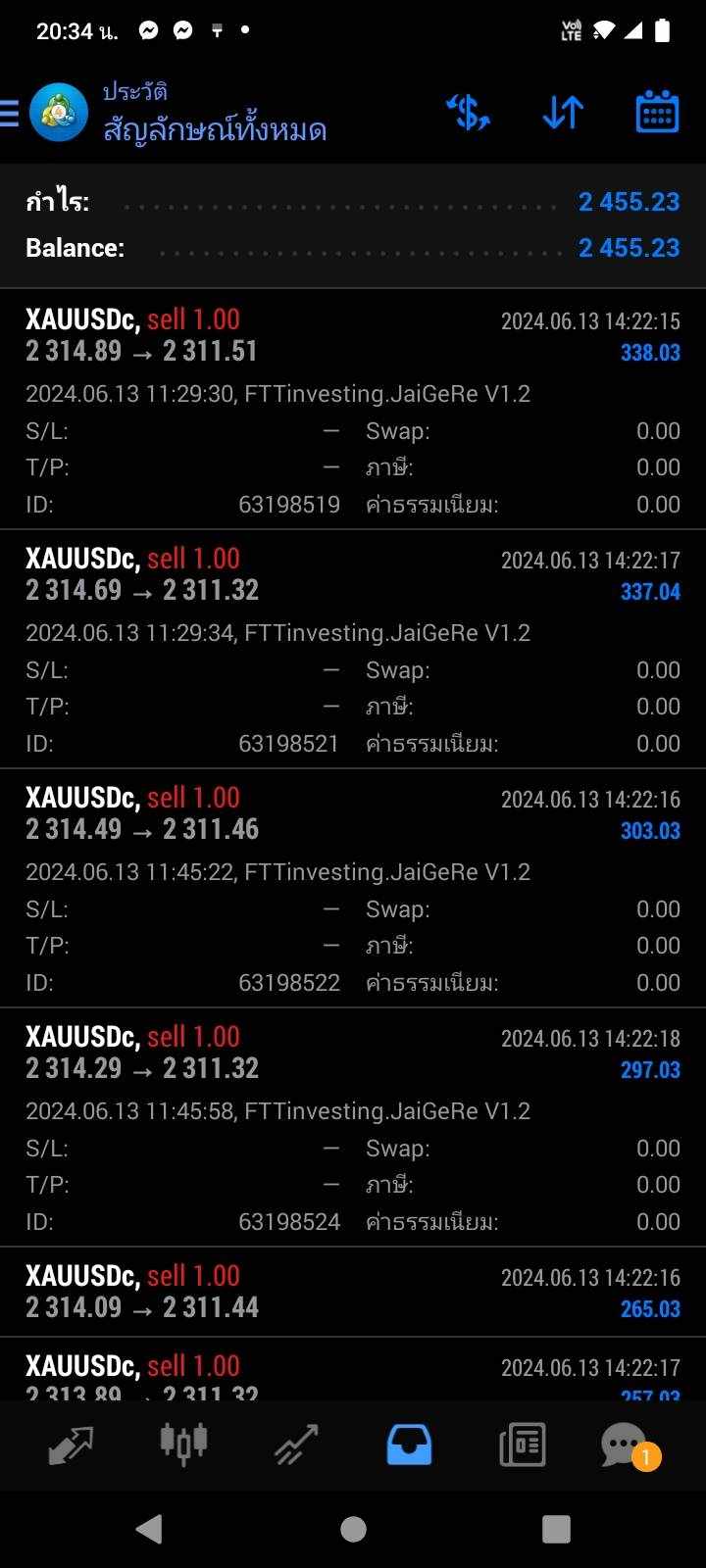706x1568 pixels.
Task: Pick a date range with calendar icon
Action: tap(657, 112)
